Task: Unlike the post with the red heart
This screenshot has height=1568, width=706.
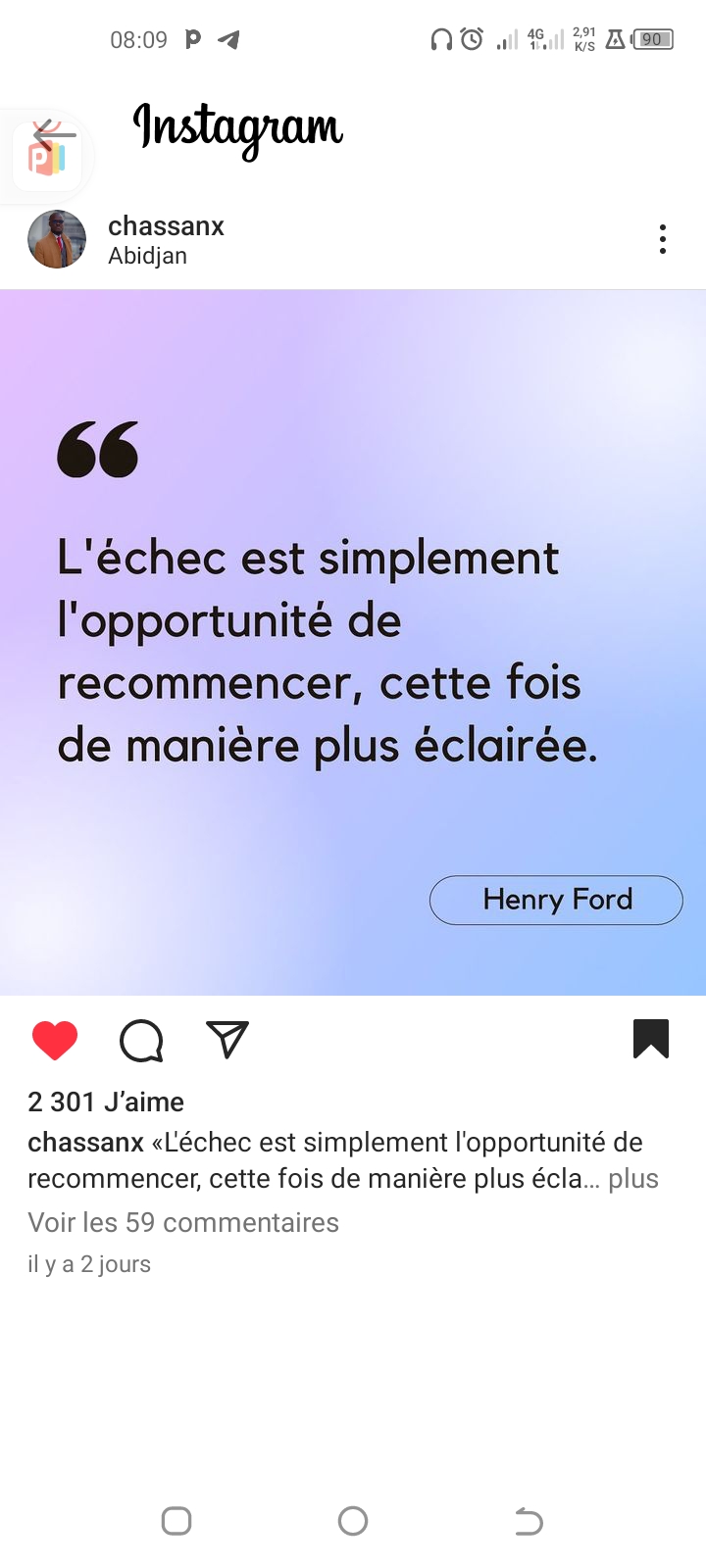Action: point(55,1040)
